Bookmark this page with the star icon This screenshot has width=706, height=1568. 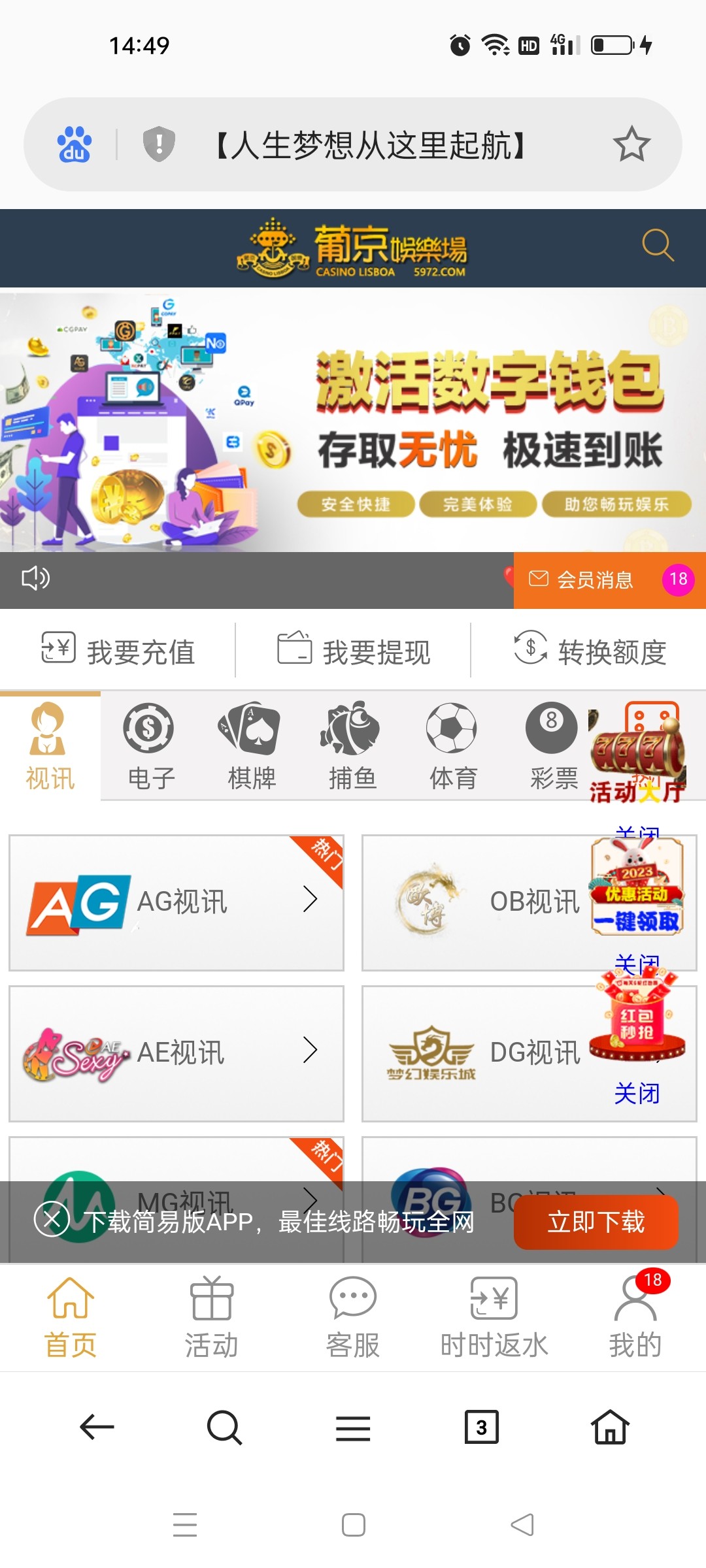click(631, 144)
